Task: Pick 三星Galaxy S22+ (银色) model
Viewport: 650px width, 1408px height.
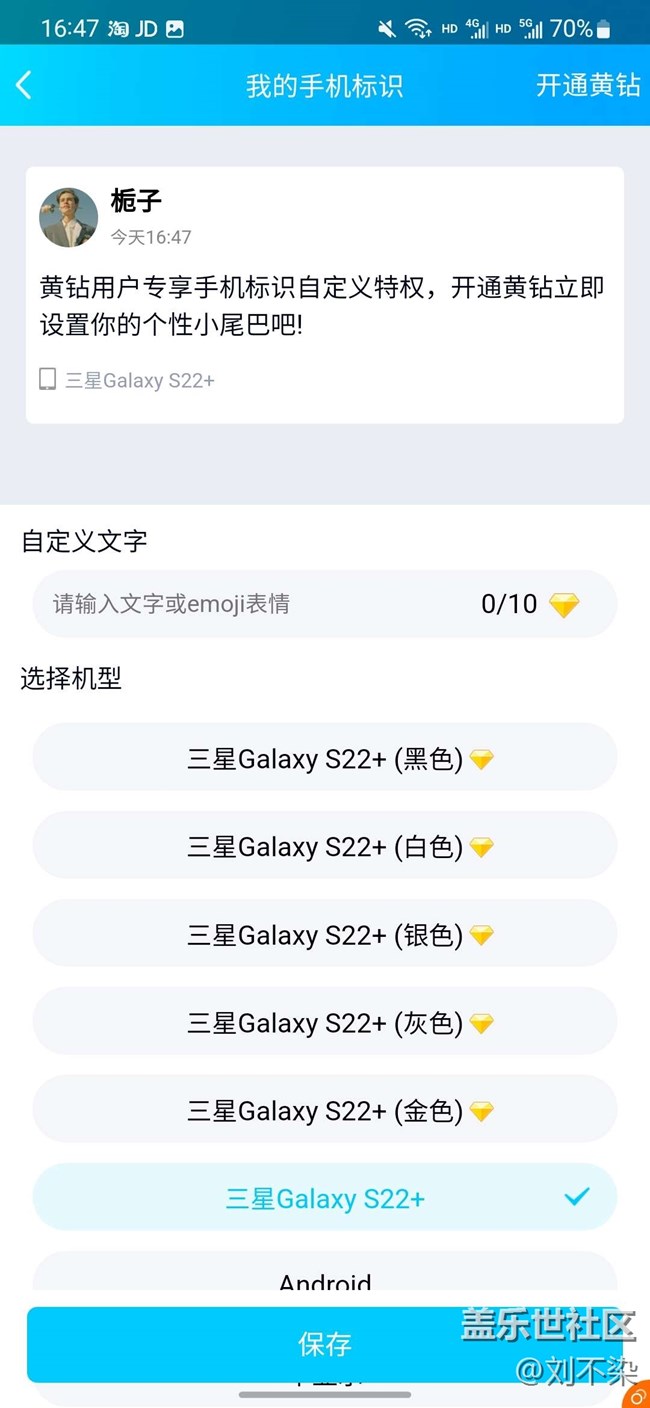Action: pos(324,935)
